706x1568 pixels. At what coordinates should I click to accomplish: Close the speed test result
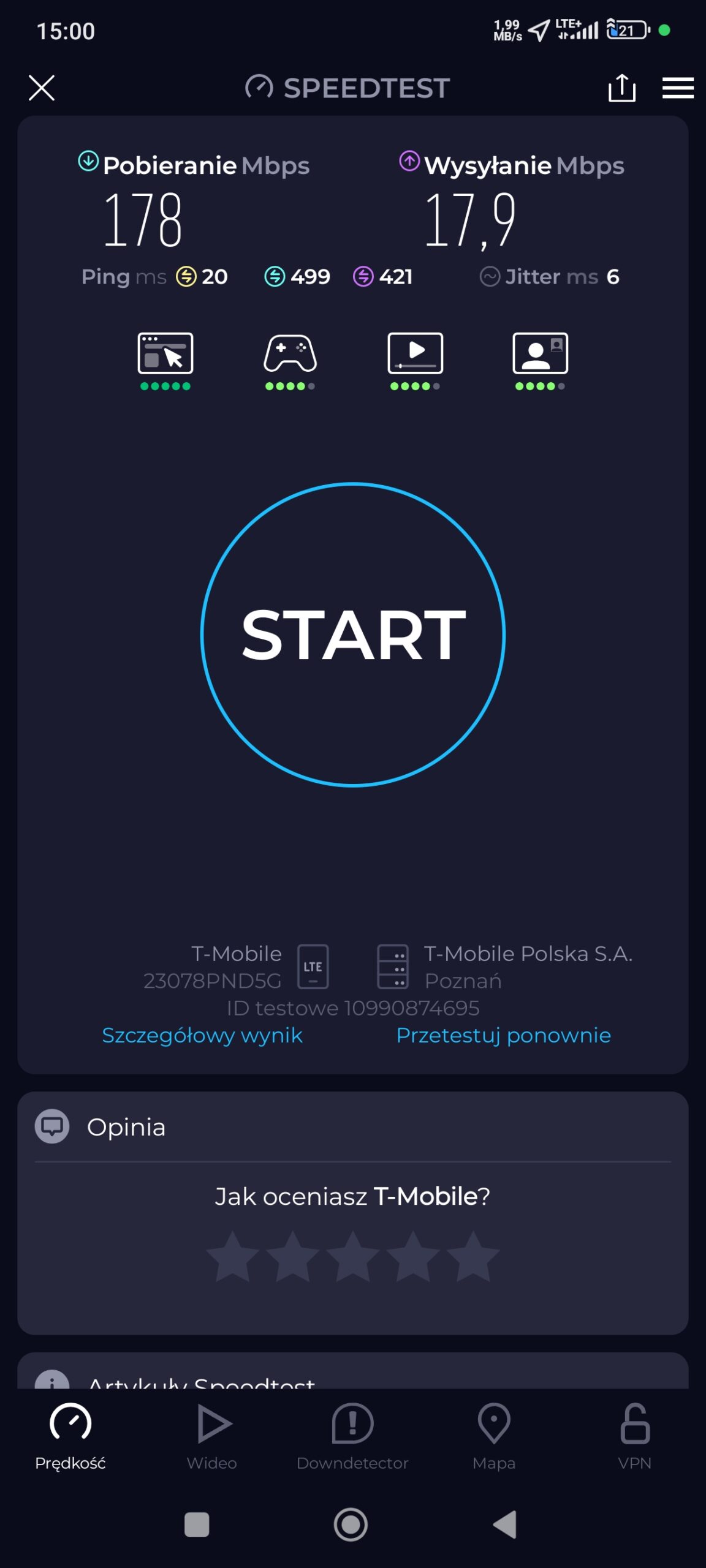(42, 88)
